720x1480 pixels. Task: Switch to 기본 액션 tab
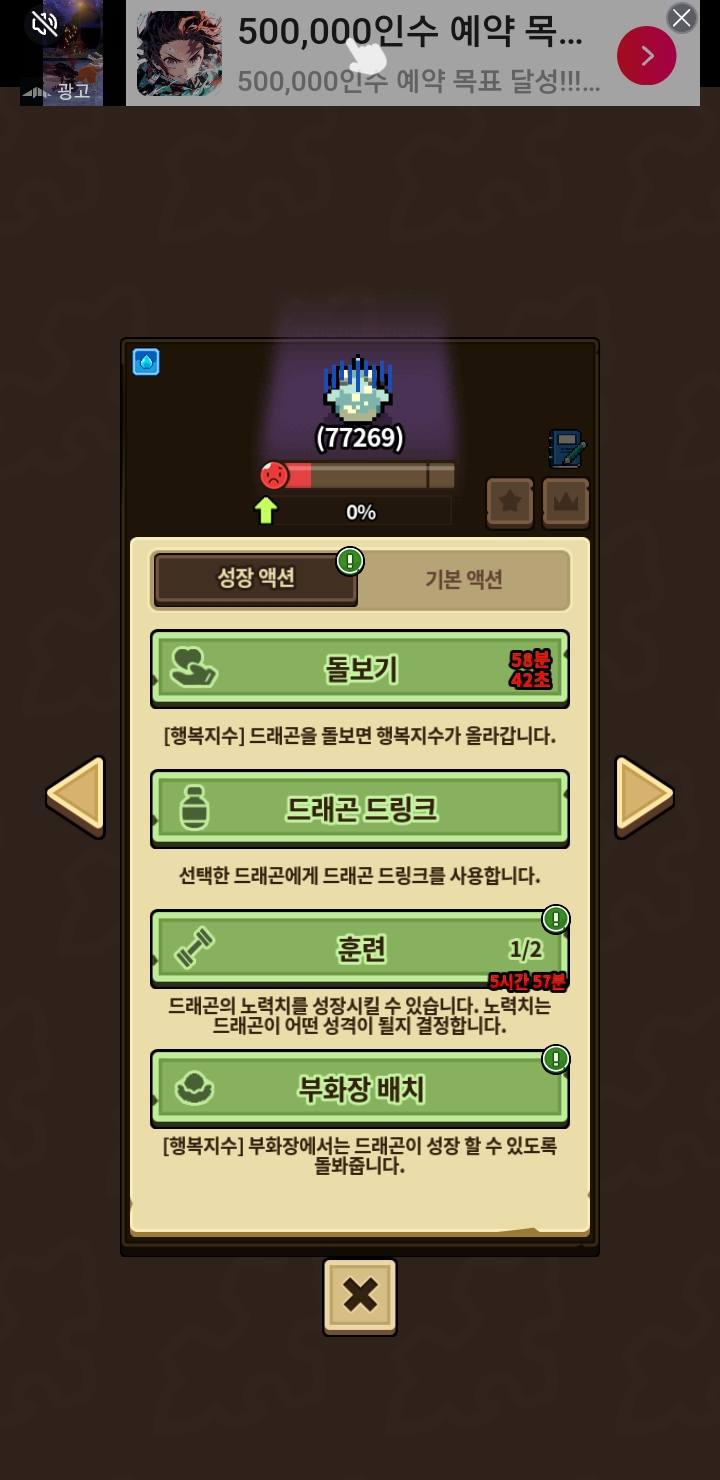464,579
